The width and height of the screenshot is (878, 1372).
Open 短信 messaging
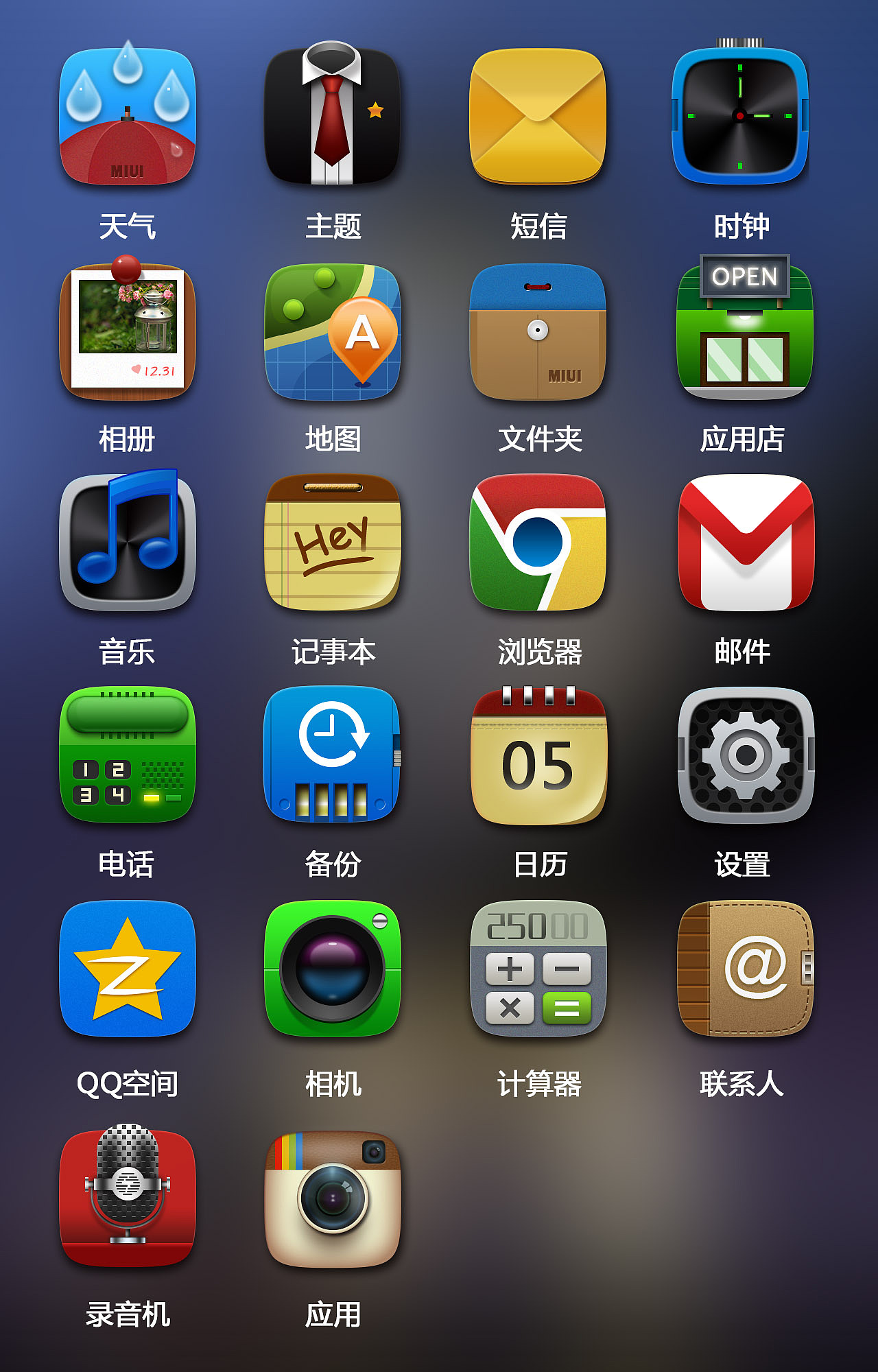coord(539,117)
